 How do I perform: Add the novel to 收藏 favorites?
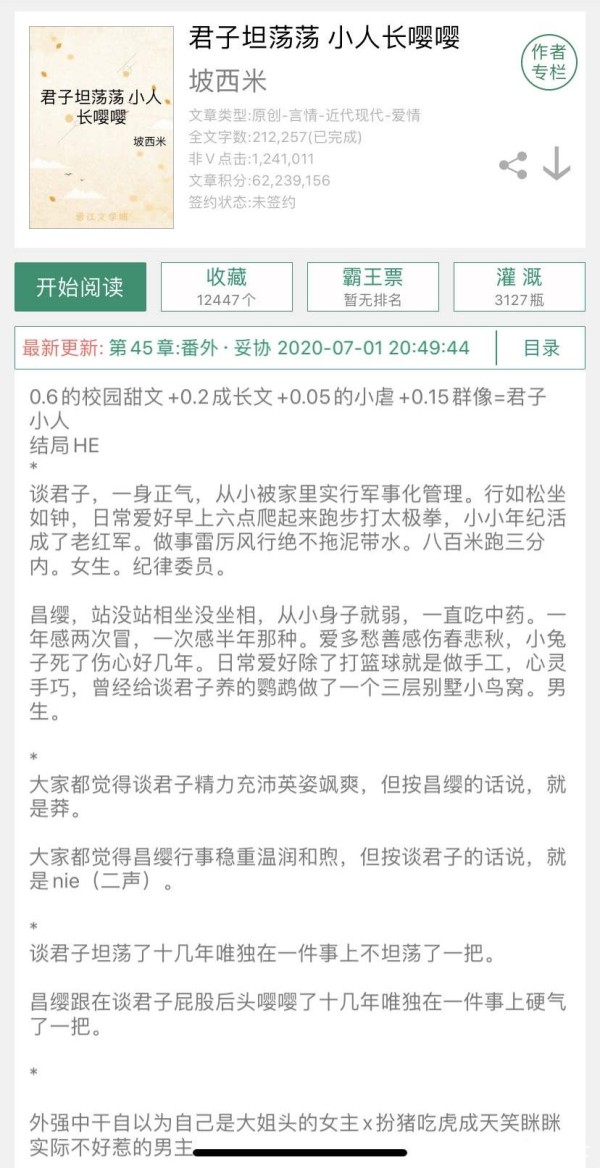pos(227,287)
